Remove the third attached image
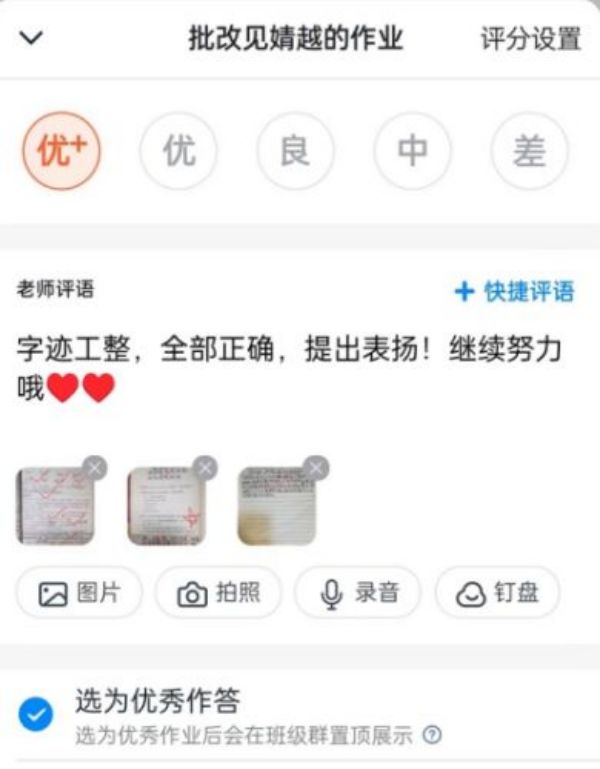Viewport: 600px width, 769px height. click(316, 467)
